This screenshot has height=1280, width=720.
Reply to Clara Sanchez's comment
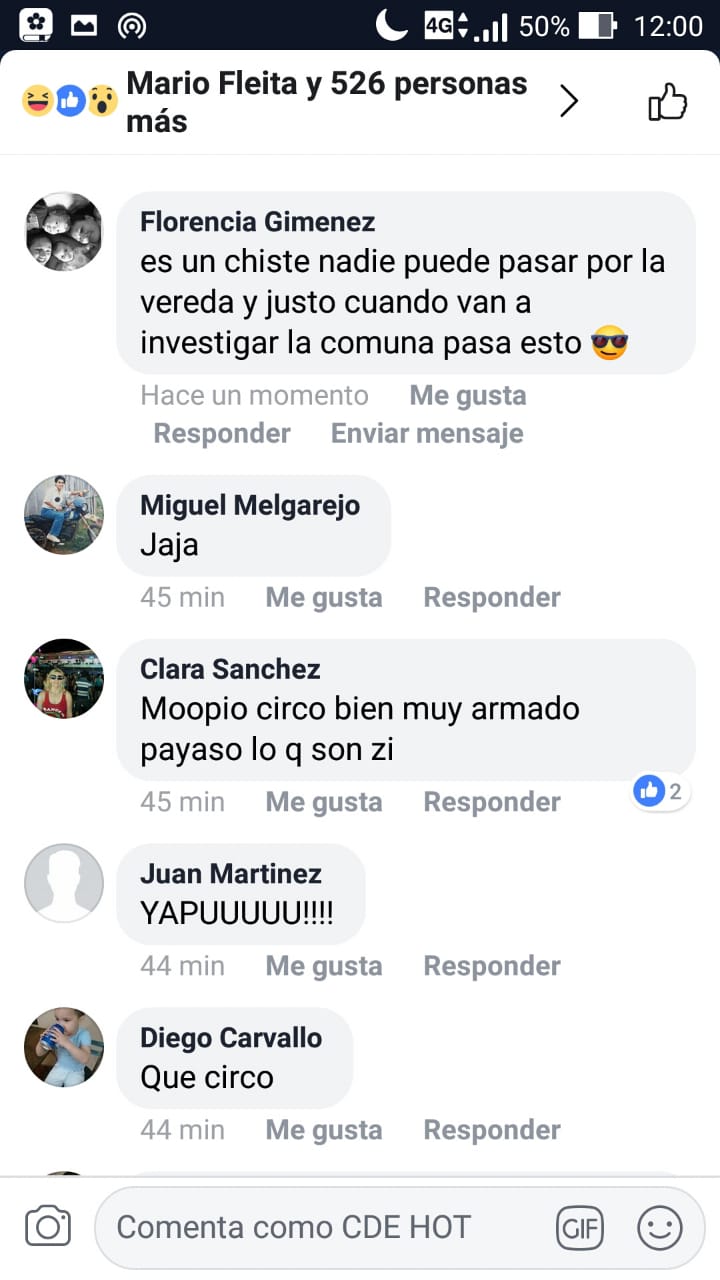[x=491, y=802]
